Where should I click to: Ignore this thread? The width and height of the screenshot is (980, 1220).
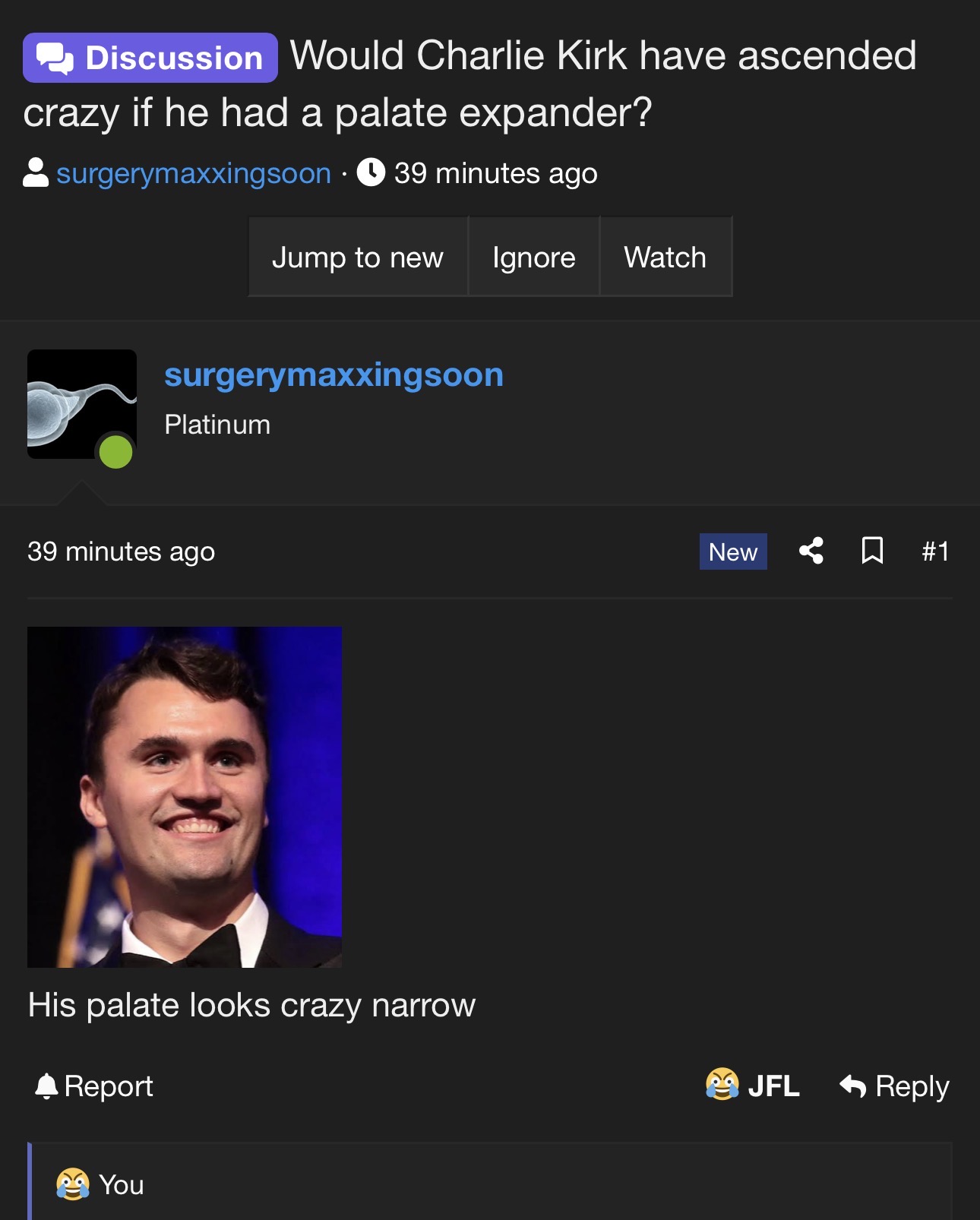point(533,258)
